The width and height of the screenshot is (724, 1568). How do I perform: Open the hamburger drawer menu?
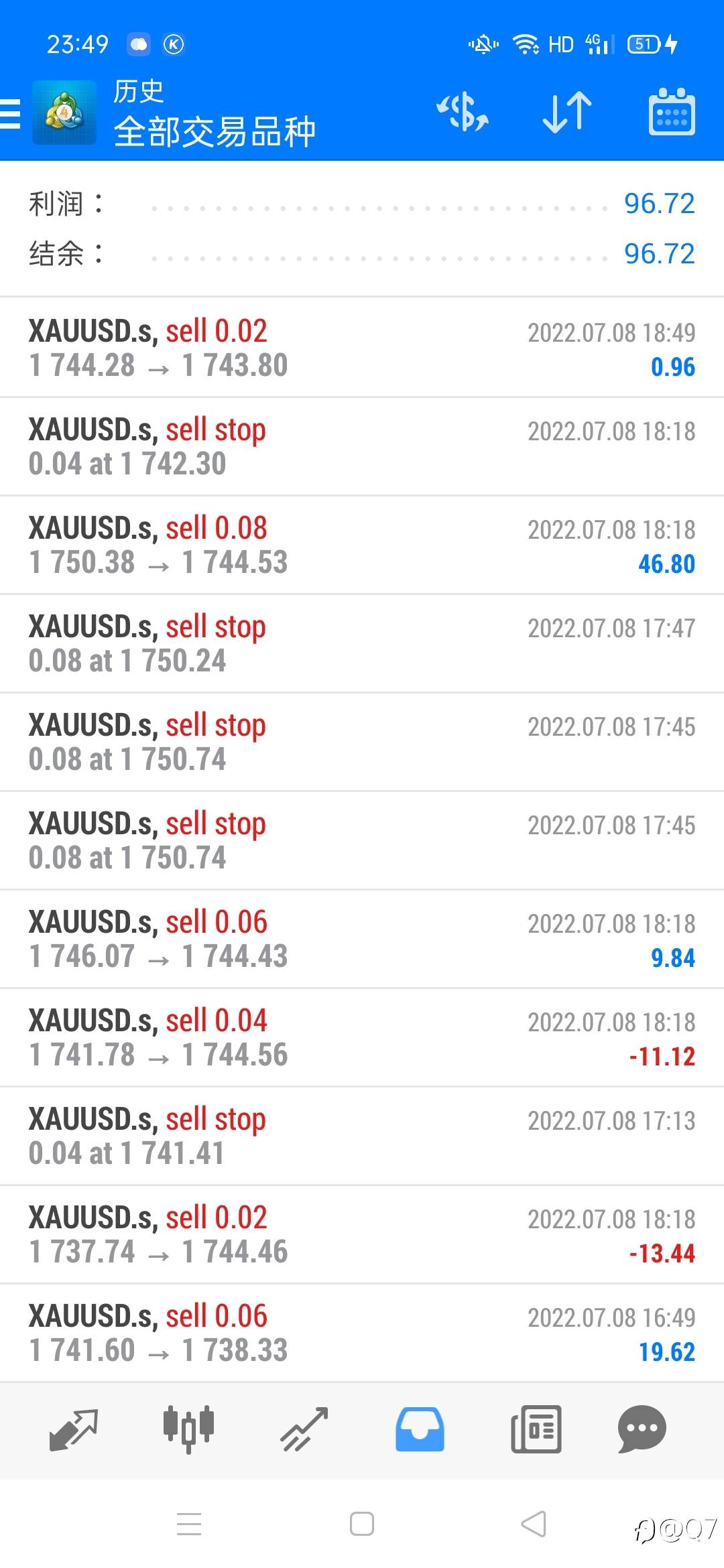coord(11,113)
